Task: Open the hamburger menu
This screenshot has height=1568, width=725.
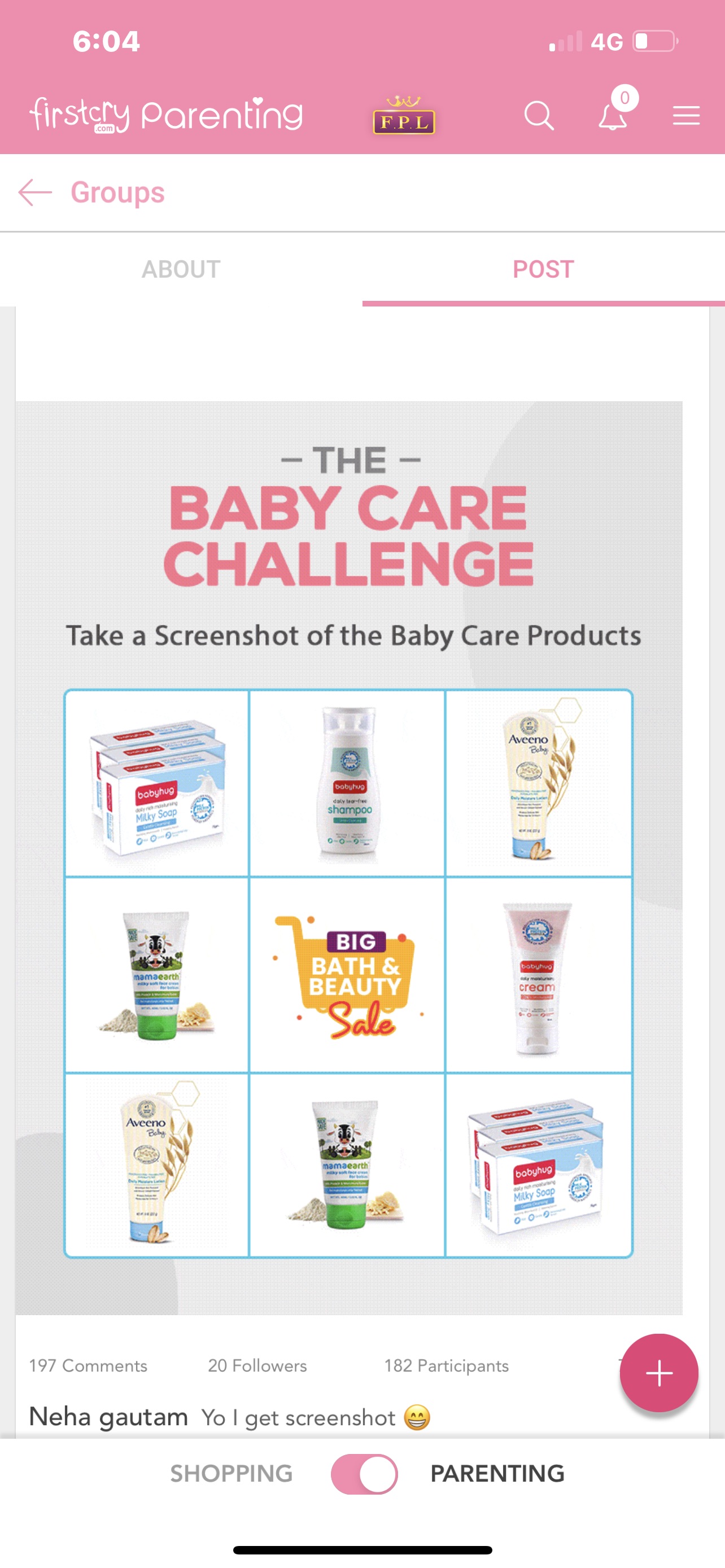Action: click(686, 116)
